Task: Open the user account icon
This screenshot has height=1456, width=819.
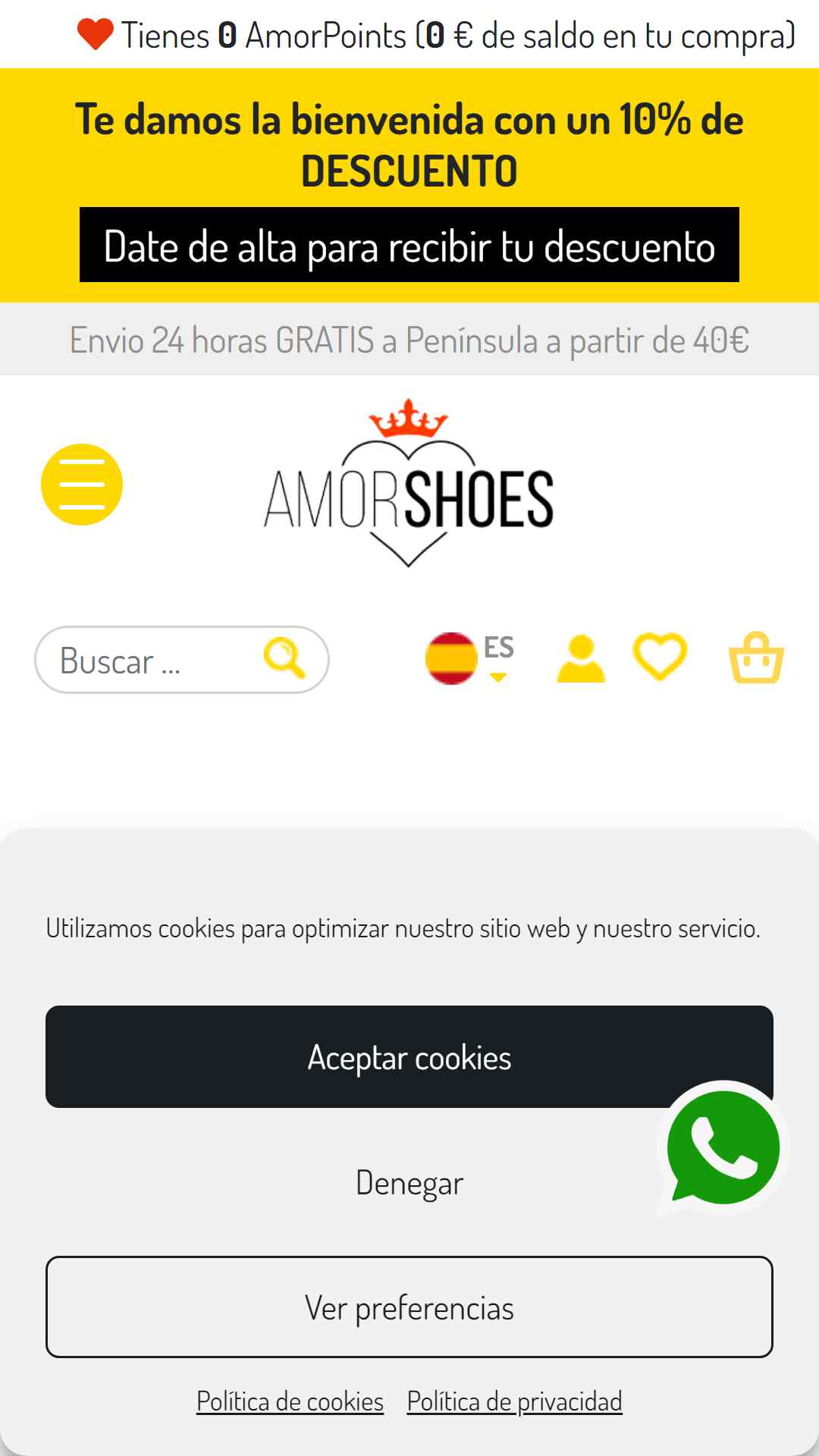Action: coord(581,658)
